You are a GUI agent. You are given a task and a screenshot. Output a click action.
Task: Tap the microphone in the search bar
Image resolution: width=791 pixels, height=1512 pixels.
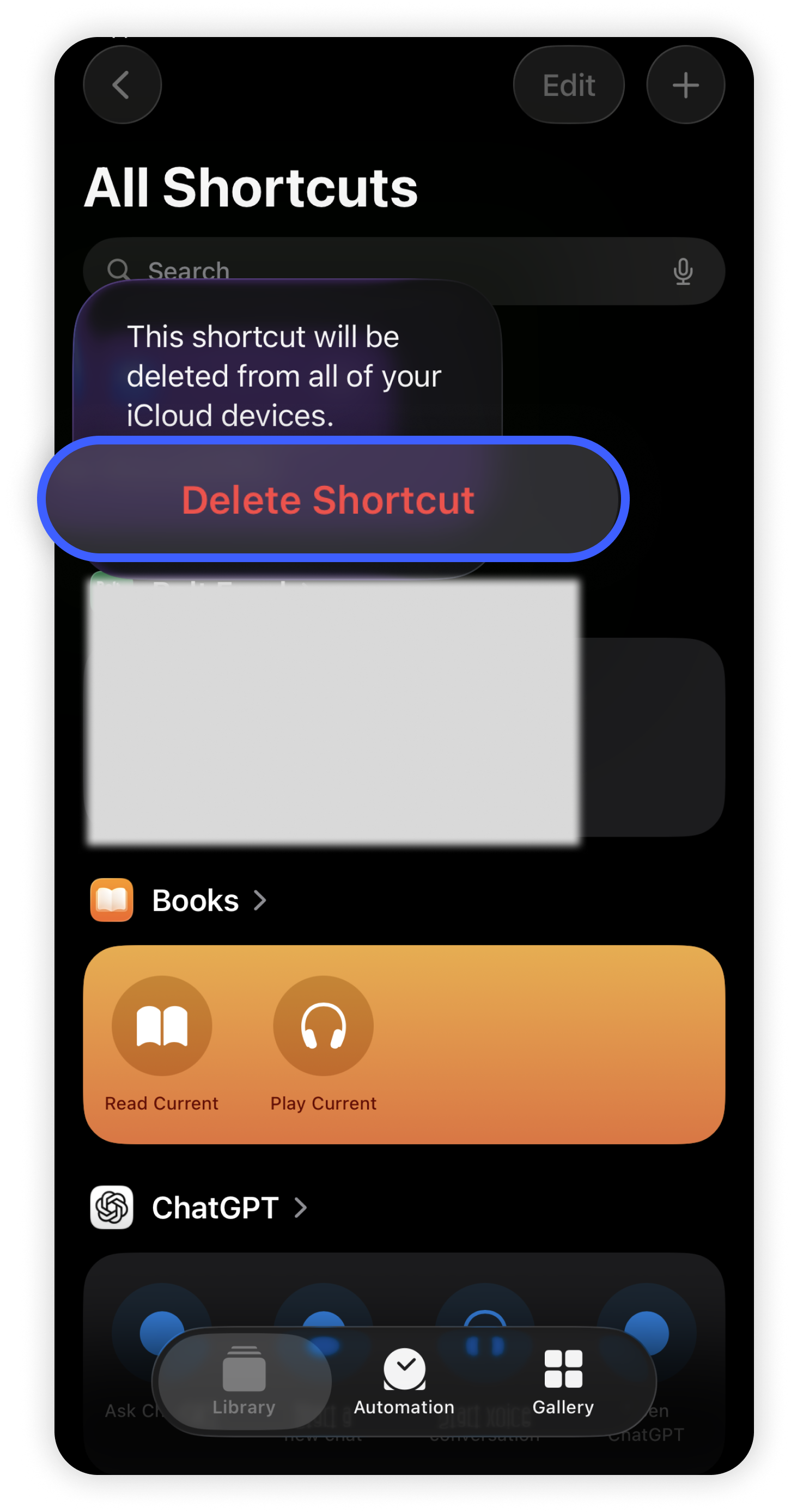coord(683,271)
